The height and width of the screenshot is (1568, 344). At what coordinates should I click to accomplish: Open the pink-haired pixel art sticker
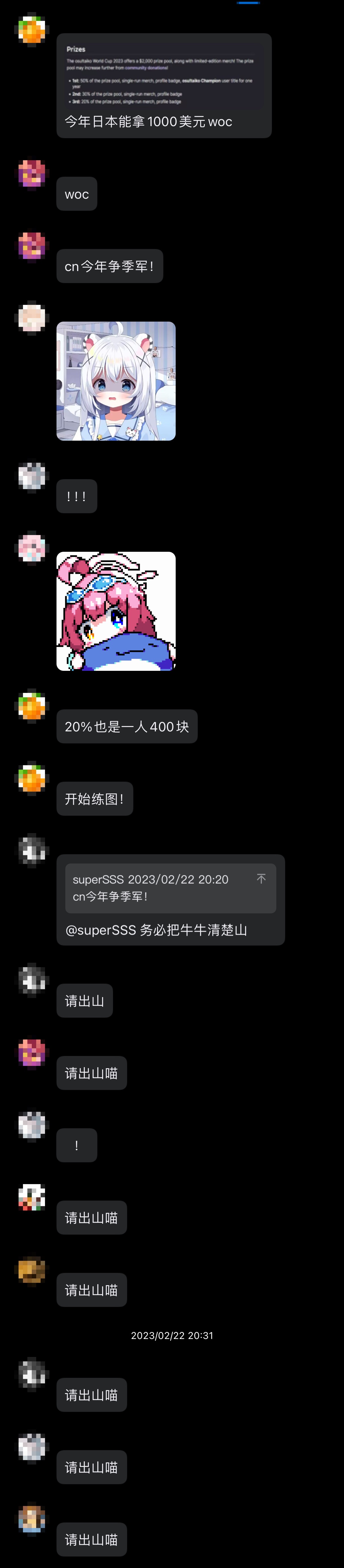point(116,611)
